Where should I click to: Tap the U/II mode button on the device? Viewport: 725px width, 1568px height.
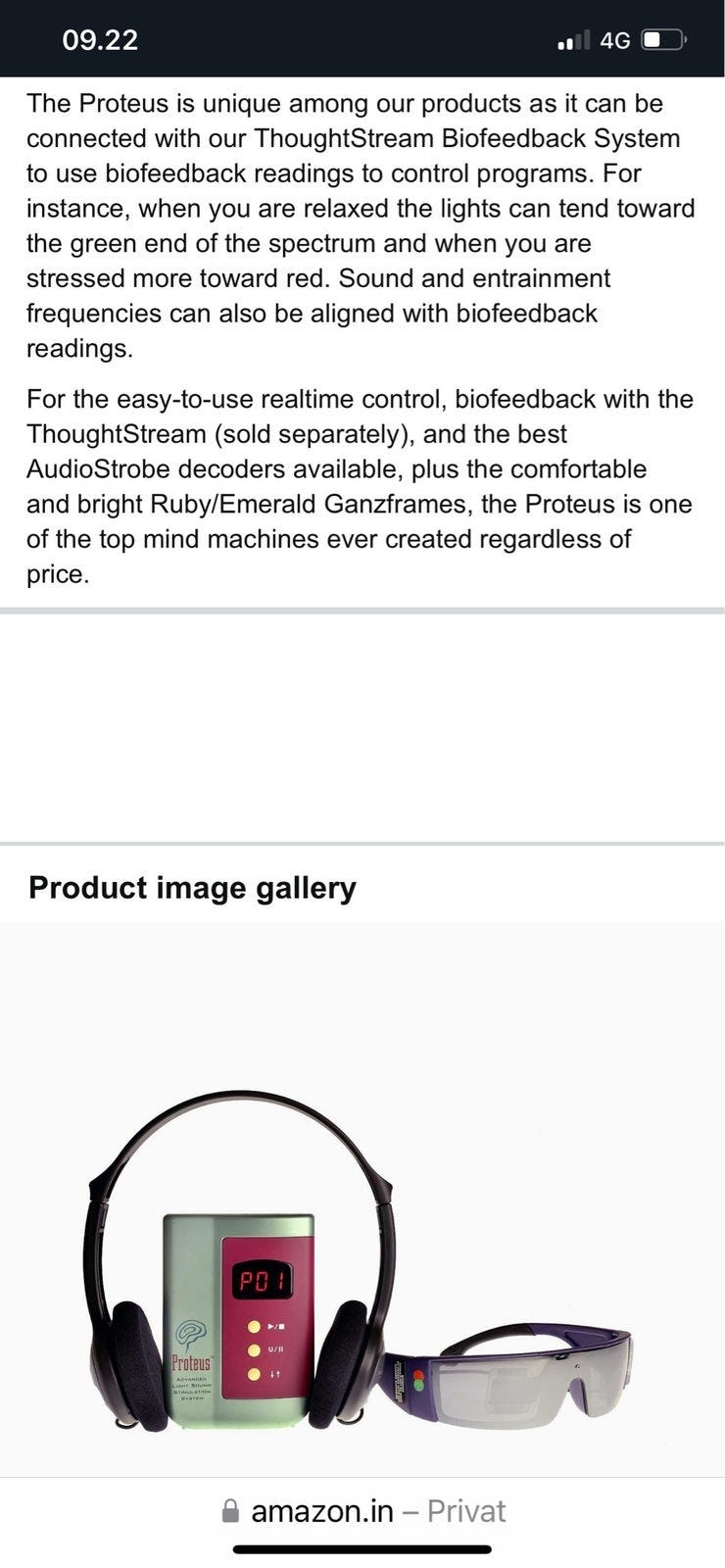(253, 1349)
